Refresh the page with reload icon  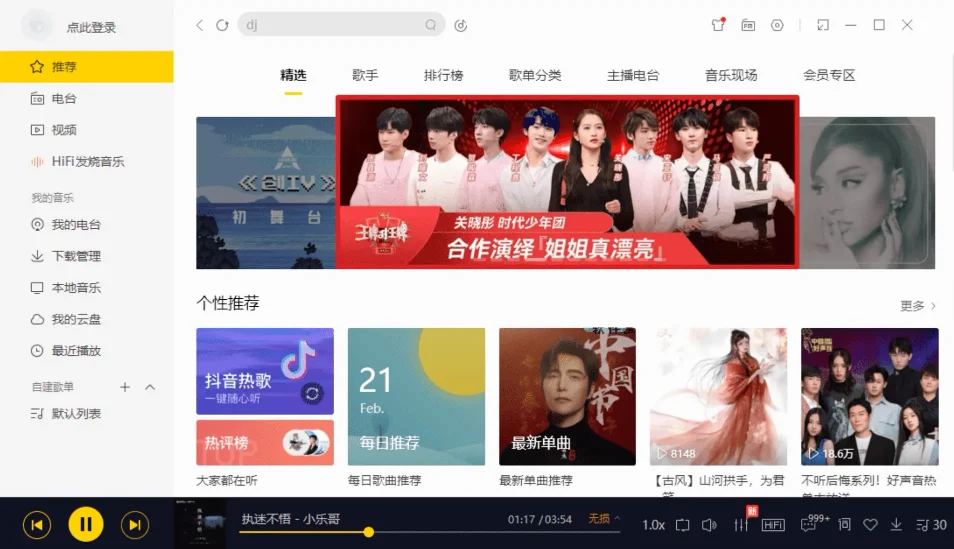tap(222, 25)
